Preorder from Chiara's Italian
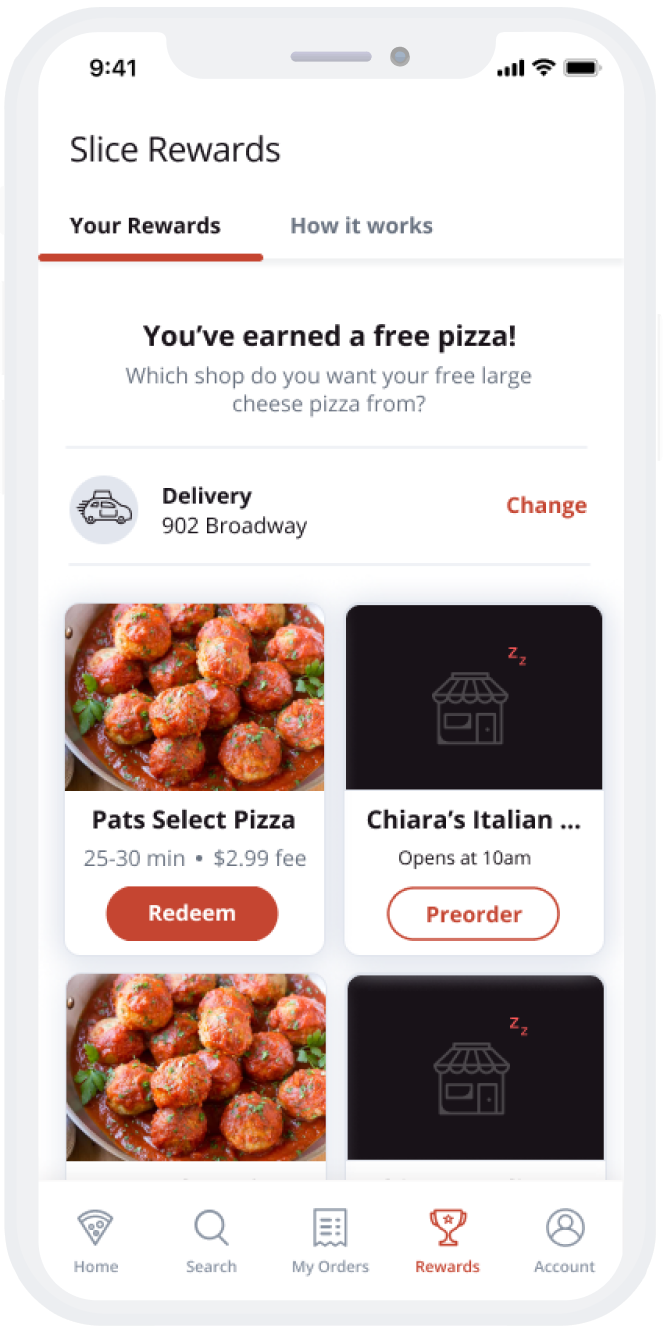This screenshot has height=1326, width=663. click(473, 915)
